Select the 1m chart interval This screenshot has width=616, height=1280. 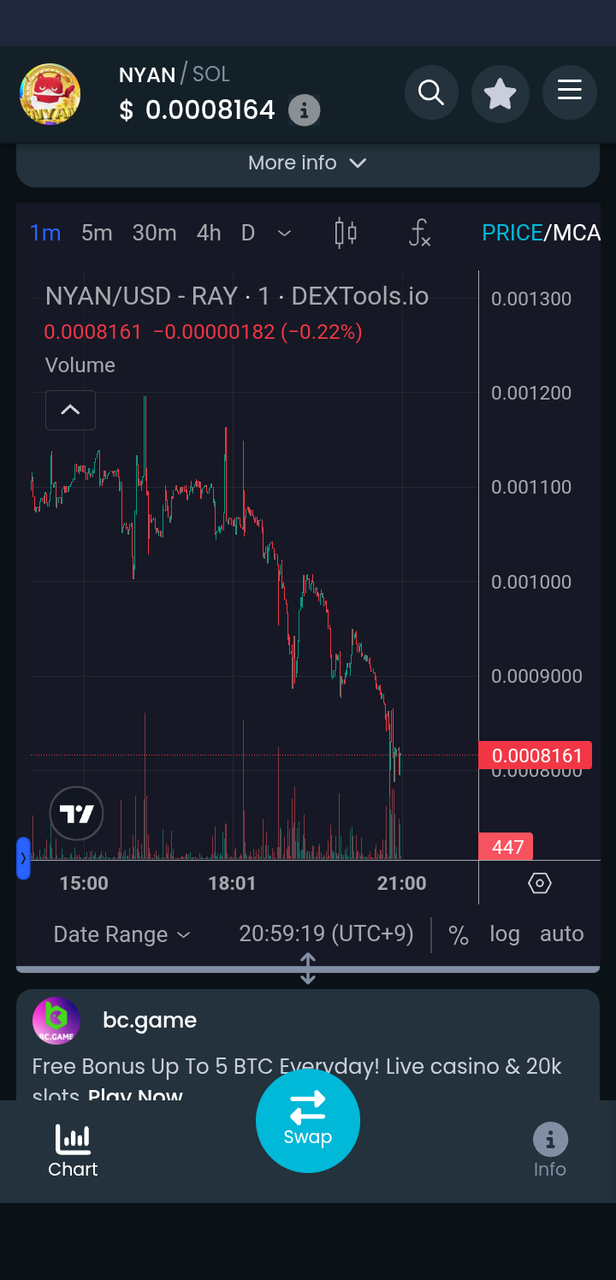(x=45, y=233)
